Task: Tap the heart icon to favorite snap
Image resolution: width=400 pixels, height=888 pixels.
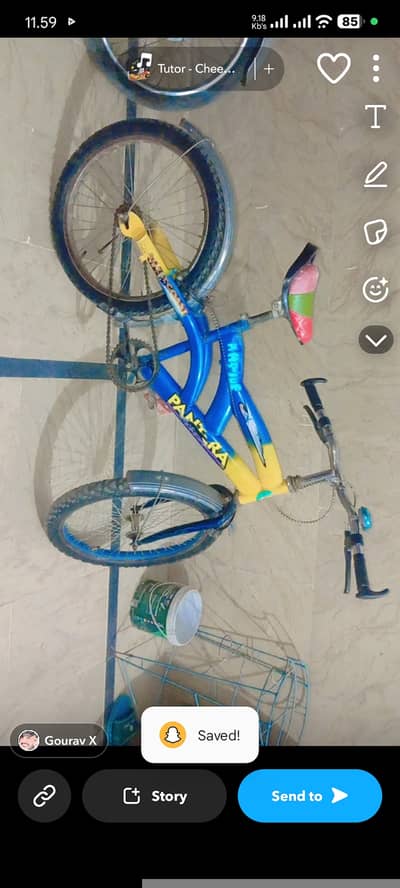Action: pos(334,69)
